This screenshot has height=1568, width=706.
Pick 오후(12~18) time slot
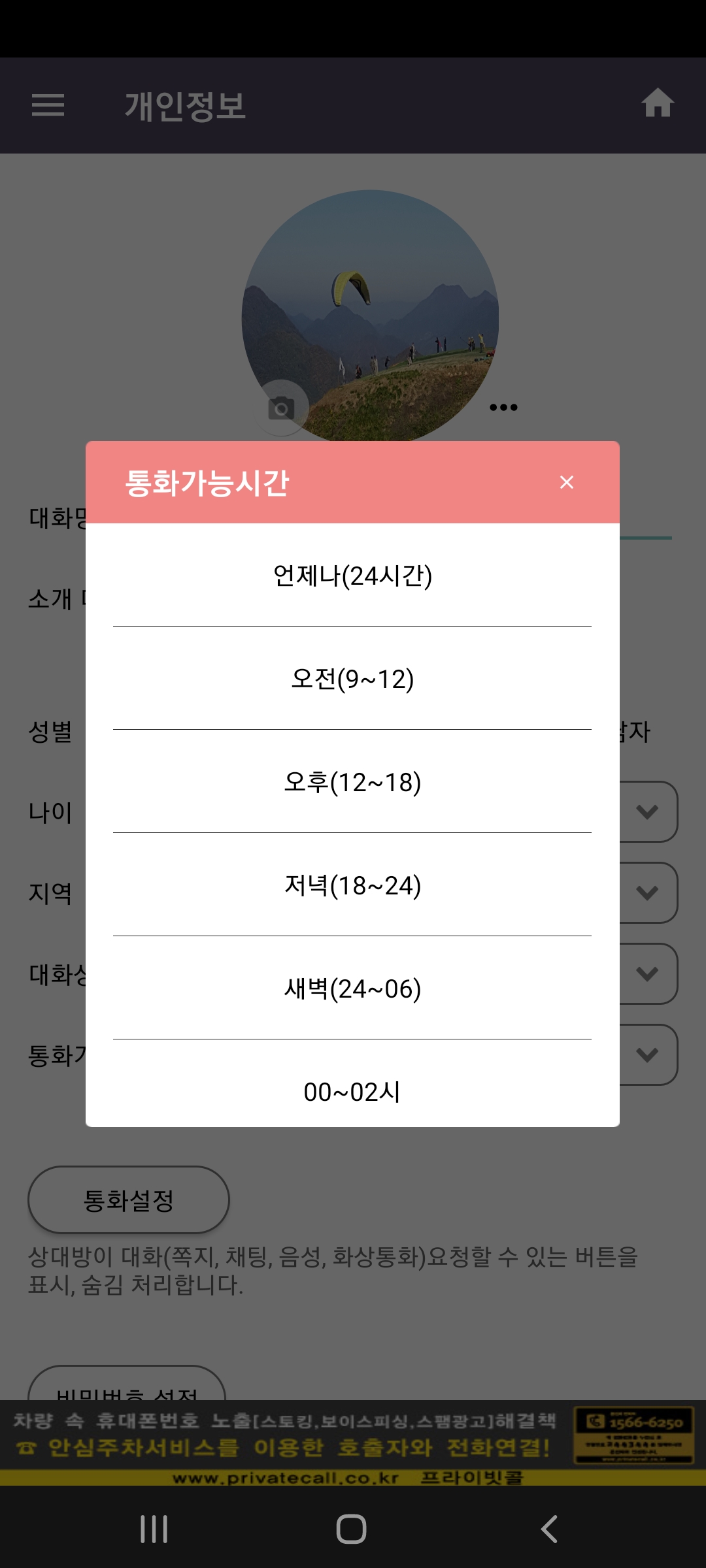pos(352,782)
